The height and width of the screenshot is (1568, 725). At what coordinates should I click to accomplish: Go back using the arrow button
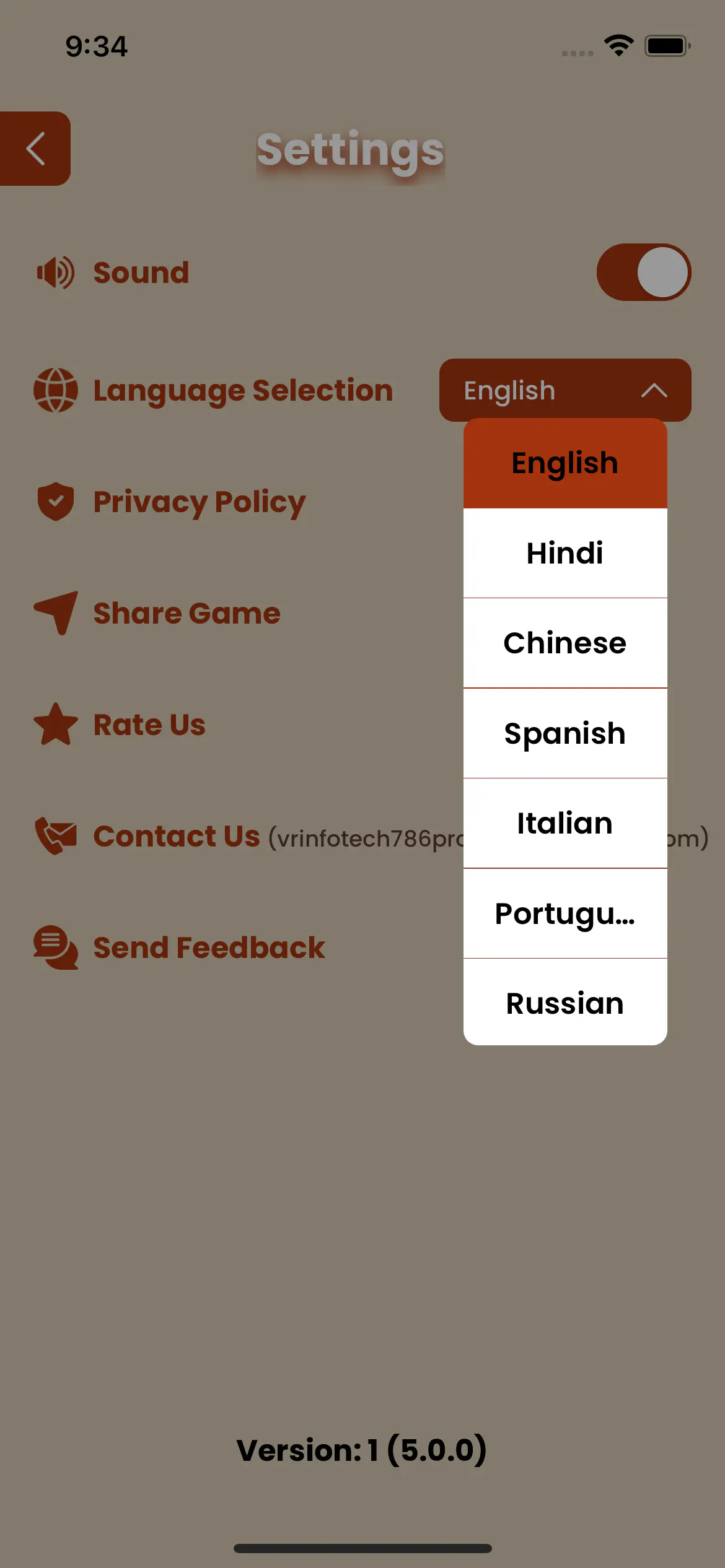click(35, 149)
